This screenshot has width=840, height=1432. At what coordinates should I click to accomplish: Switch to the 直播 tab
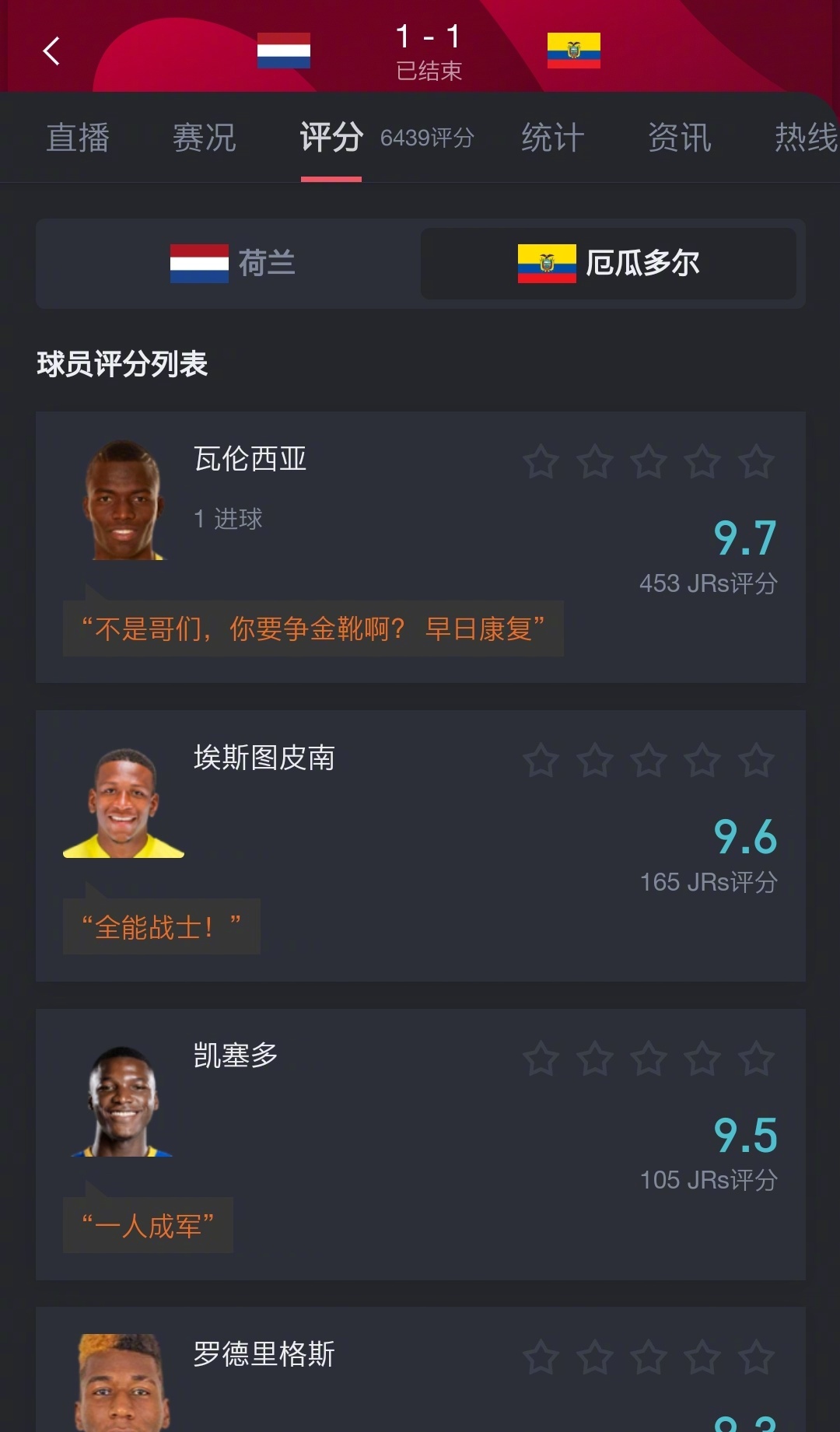(x=78, y=138)
